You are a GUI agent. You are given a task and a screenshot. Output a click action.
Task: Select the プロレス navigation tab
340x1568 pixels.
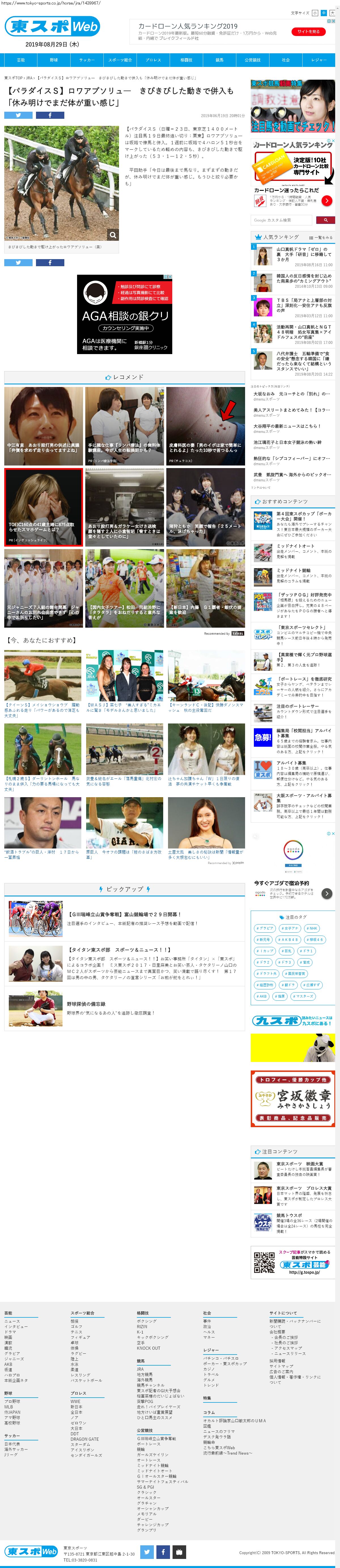(x=153, y=60)
